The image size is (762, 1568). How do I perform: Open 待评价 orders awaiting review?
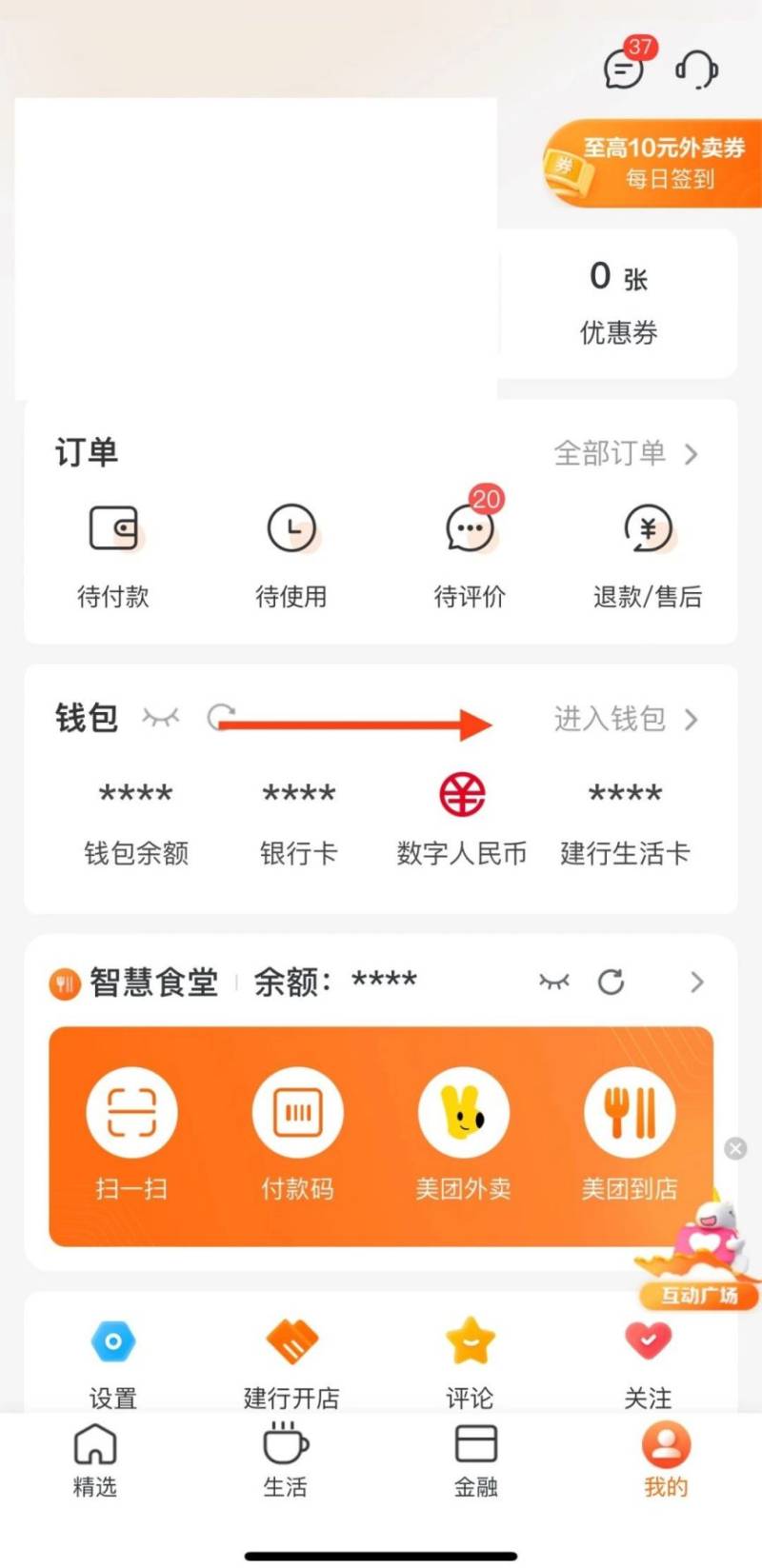point(469,552)
